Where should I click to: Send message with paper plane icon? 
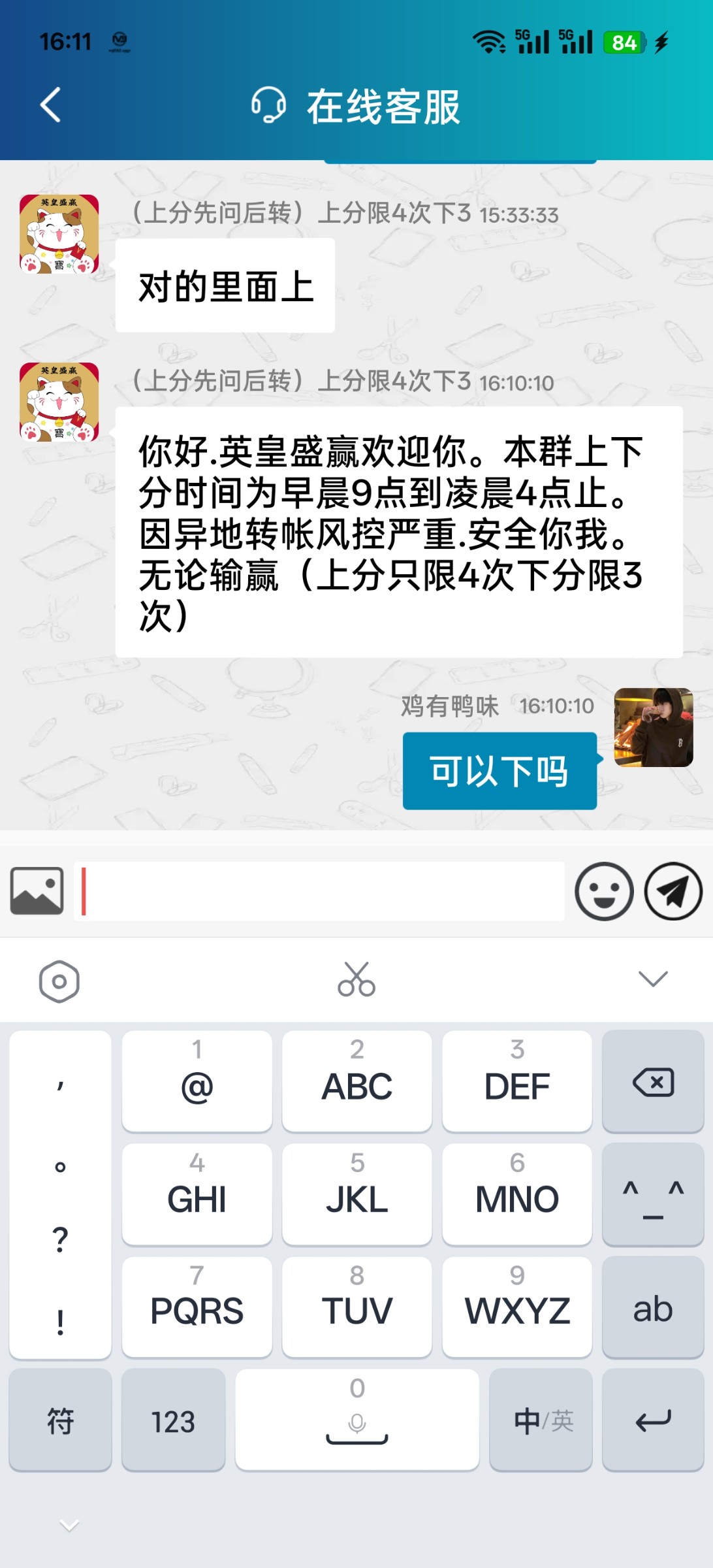673,890
